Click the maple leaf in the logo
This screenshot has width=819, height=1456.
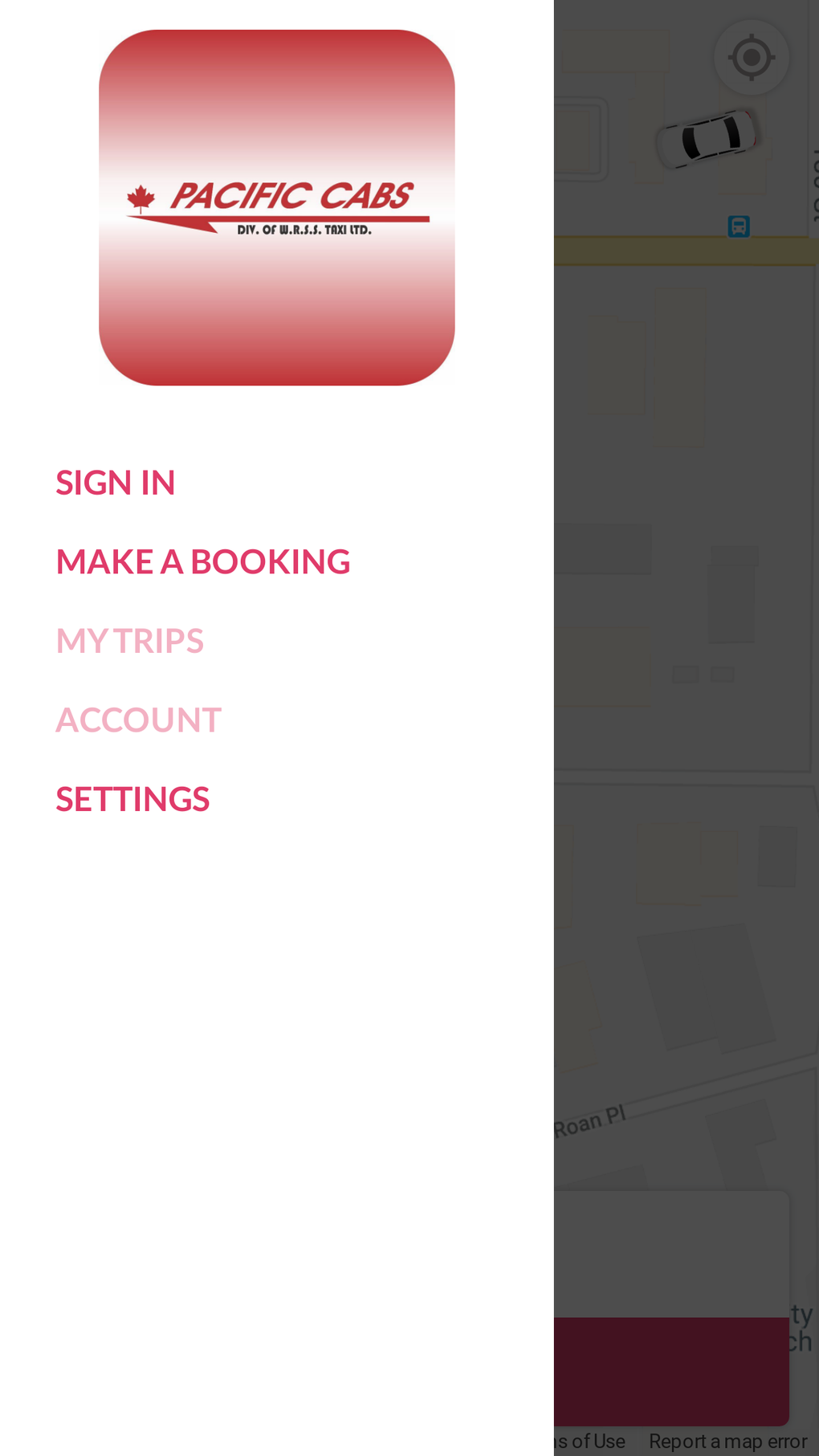[142, 195]
